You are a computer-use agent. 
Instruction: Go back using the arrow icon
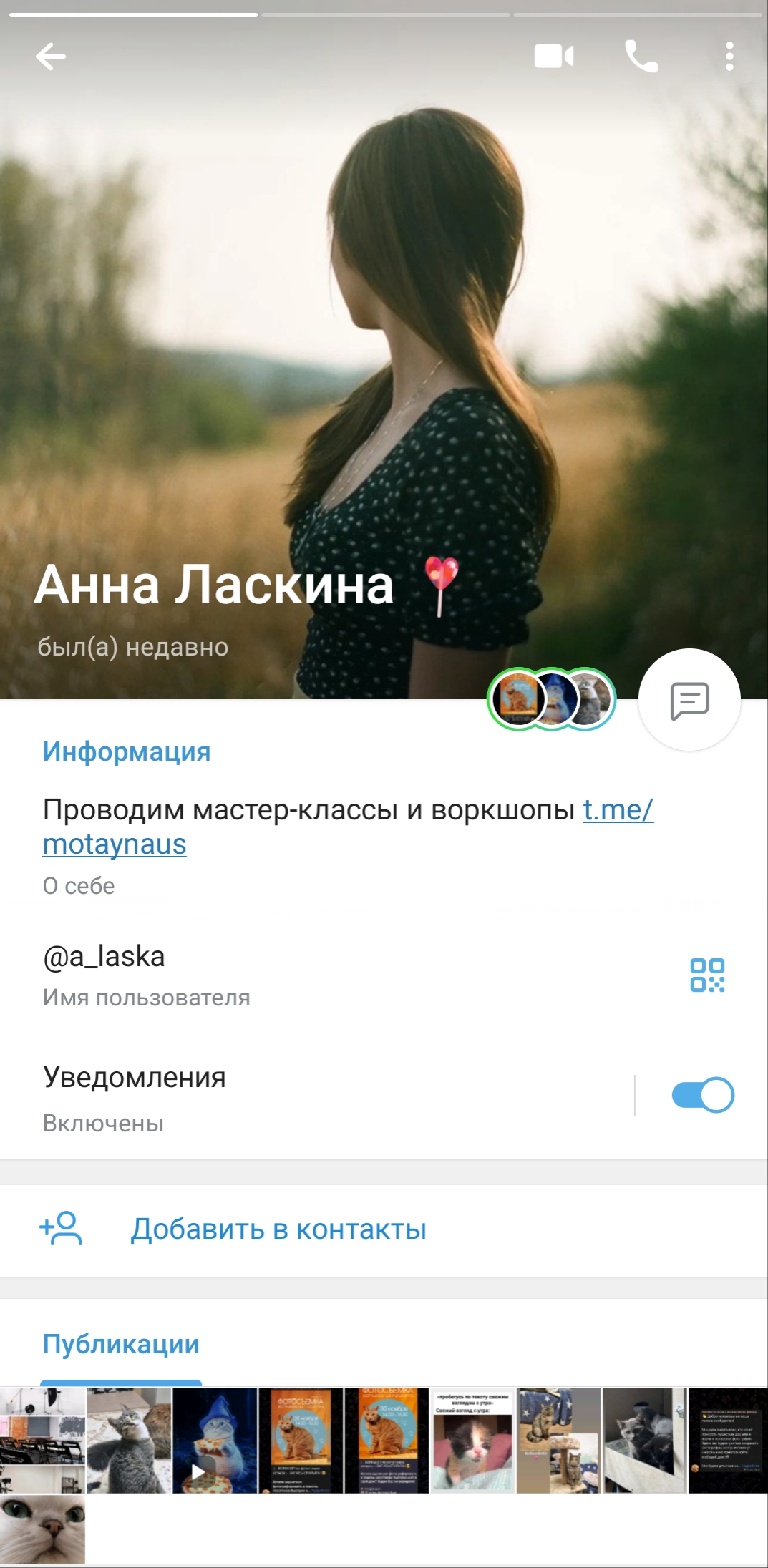pyautogui.click(x=50, y=57)
